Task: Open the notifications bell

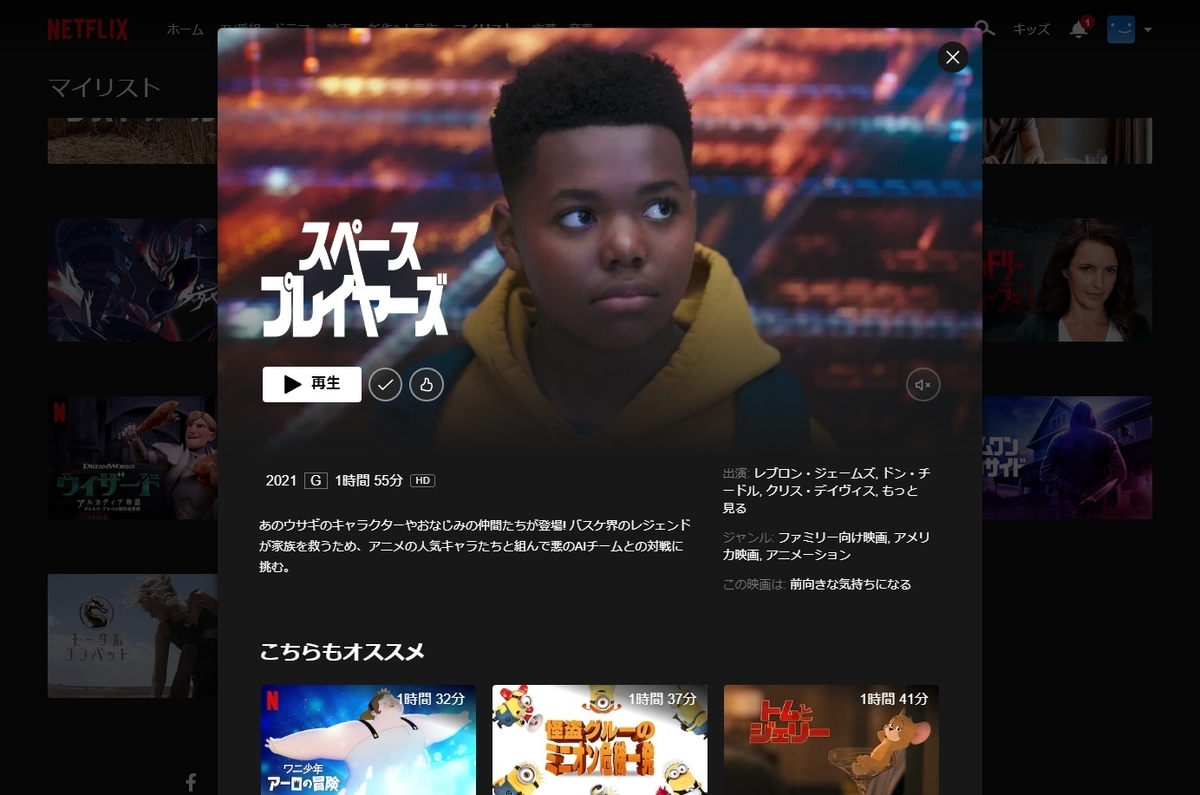Action: (1078, 30)
